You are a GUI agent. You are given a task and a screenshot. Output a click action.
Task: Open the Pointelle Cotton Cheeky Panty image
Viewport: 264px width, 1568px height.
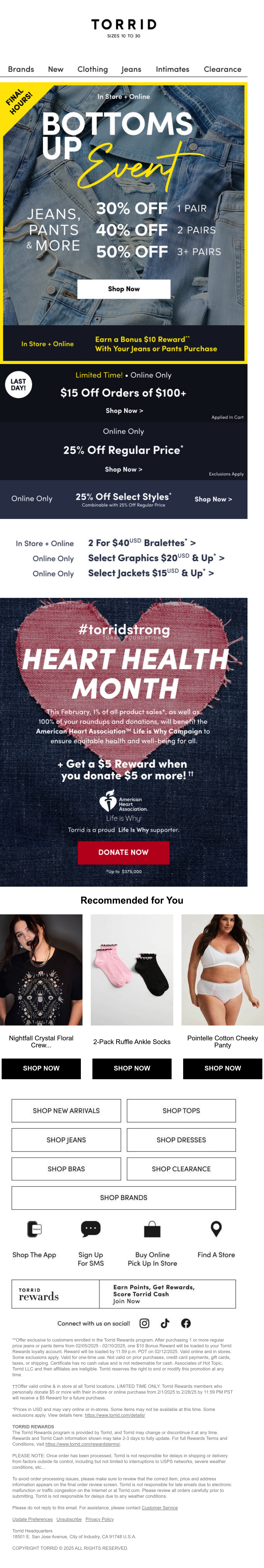[x=223, y=970]
